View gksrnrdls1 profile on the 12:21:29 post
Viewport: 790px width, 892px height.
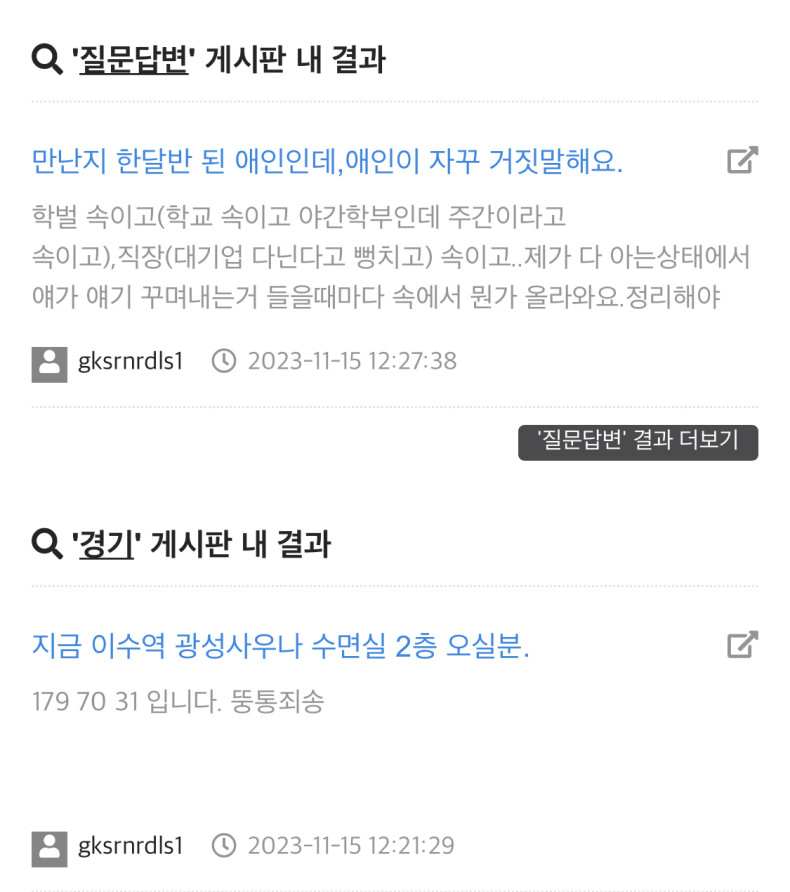(130, 847)
